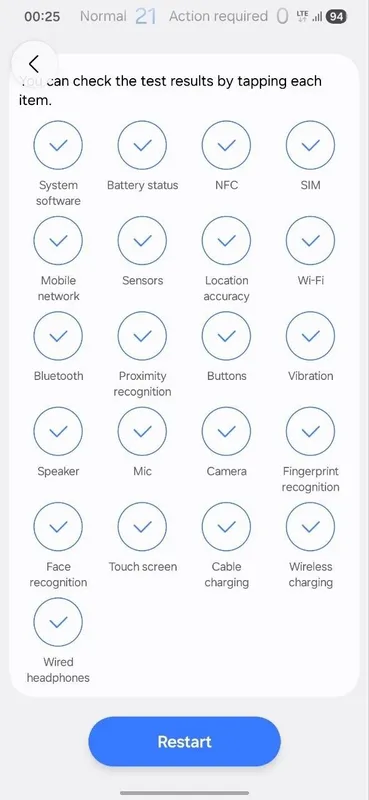369x800 pixels.
Task: Open the SIM test result
Action: point(310,145)
